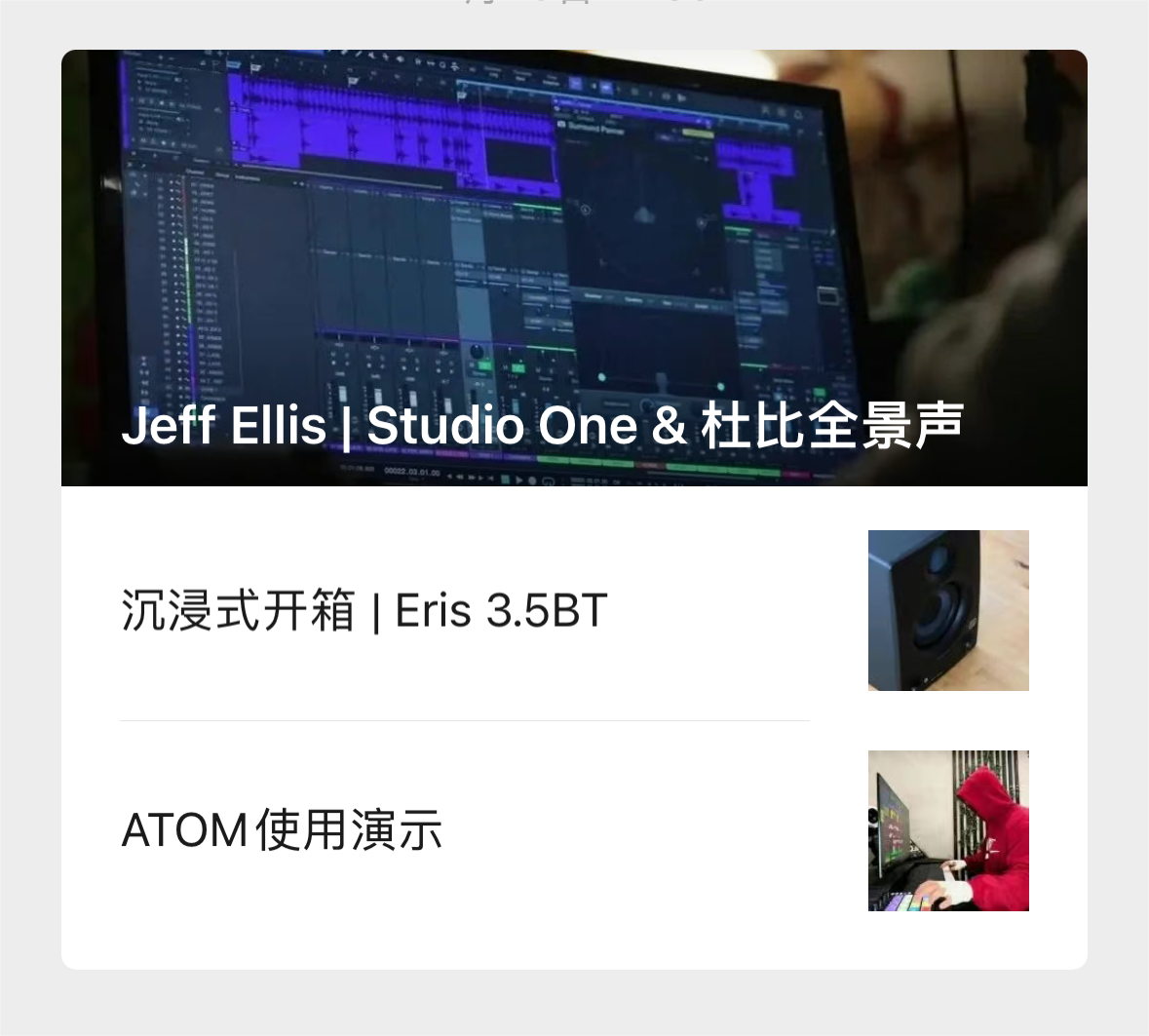Open the Eris 3.5BT unboxing article
Viewport: 1149px width, 1036px height.
point(364,611)
